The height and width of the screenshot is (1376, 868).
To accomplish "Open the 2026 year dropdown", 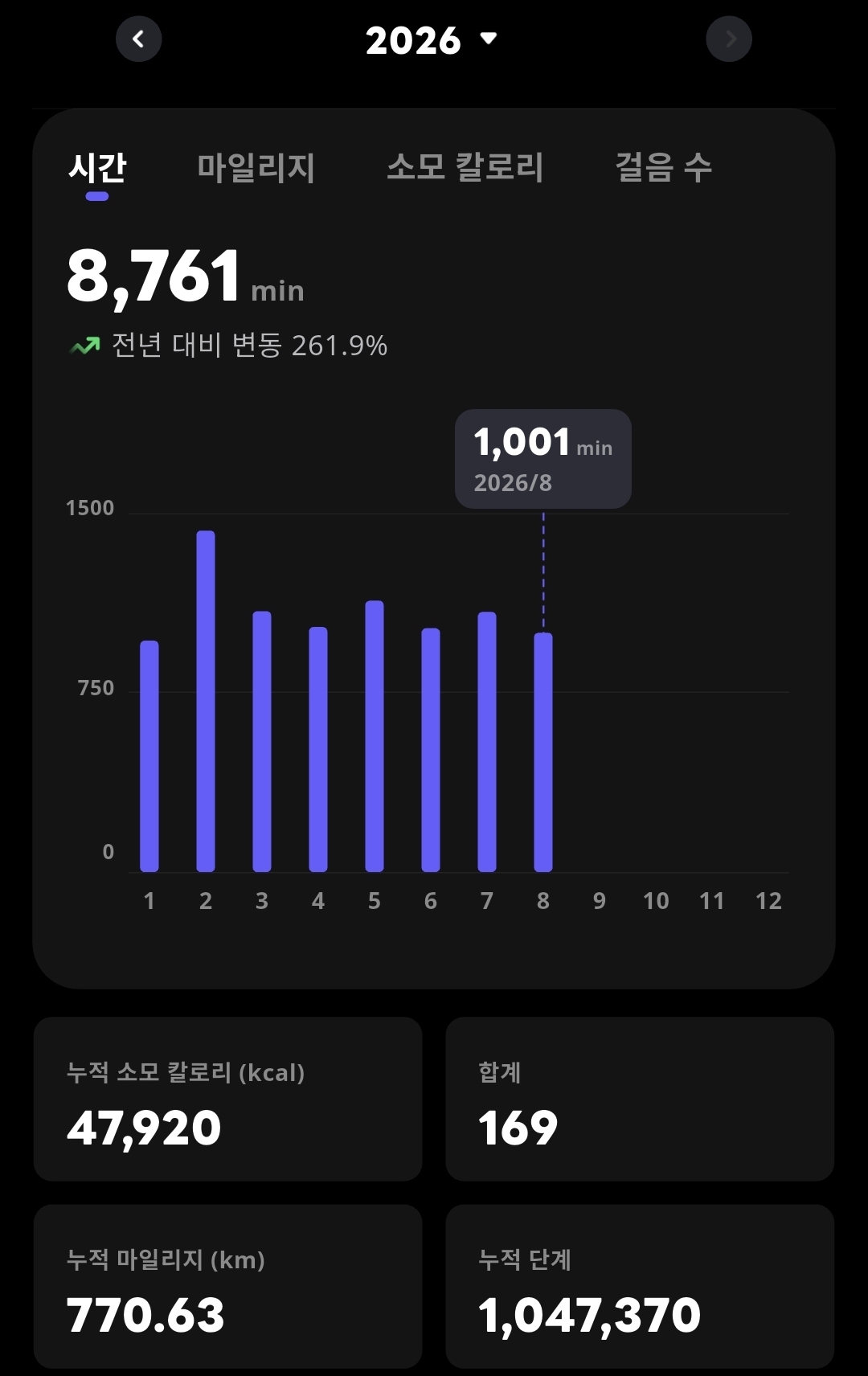I will 432,39.
